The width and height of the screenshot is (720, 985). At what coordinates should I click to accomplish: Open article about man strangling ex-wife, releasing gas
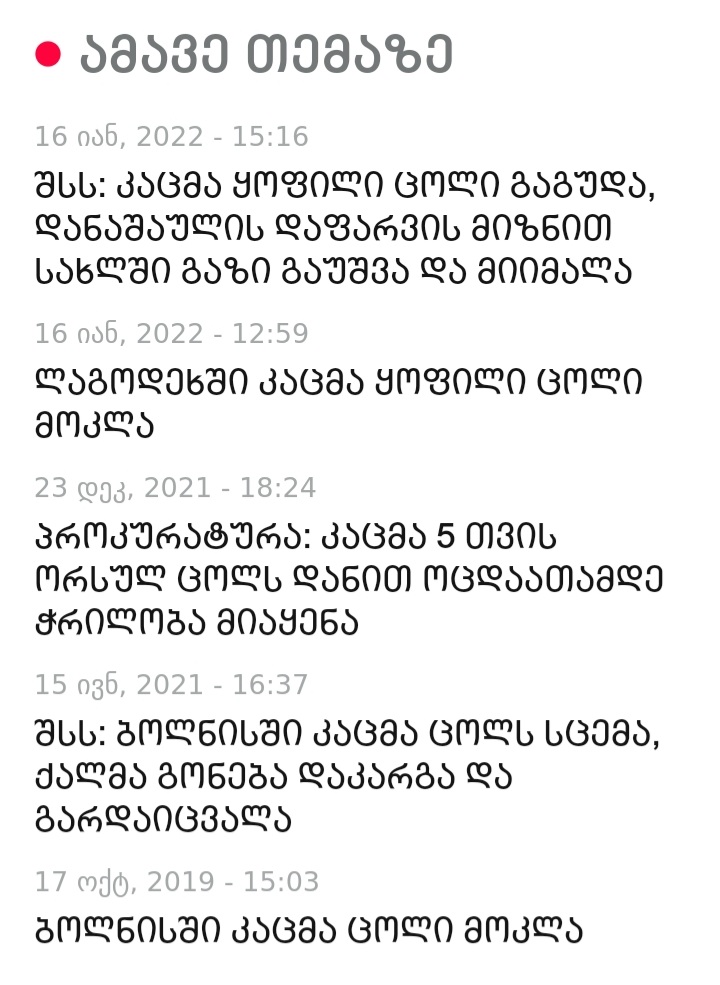(345, 228)
